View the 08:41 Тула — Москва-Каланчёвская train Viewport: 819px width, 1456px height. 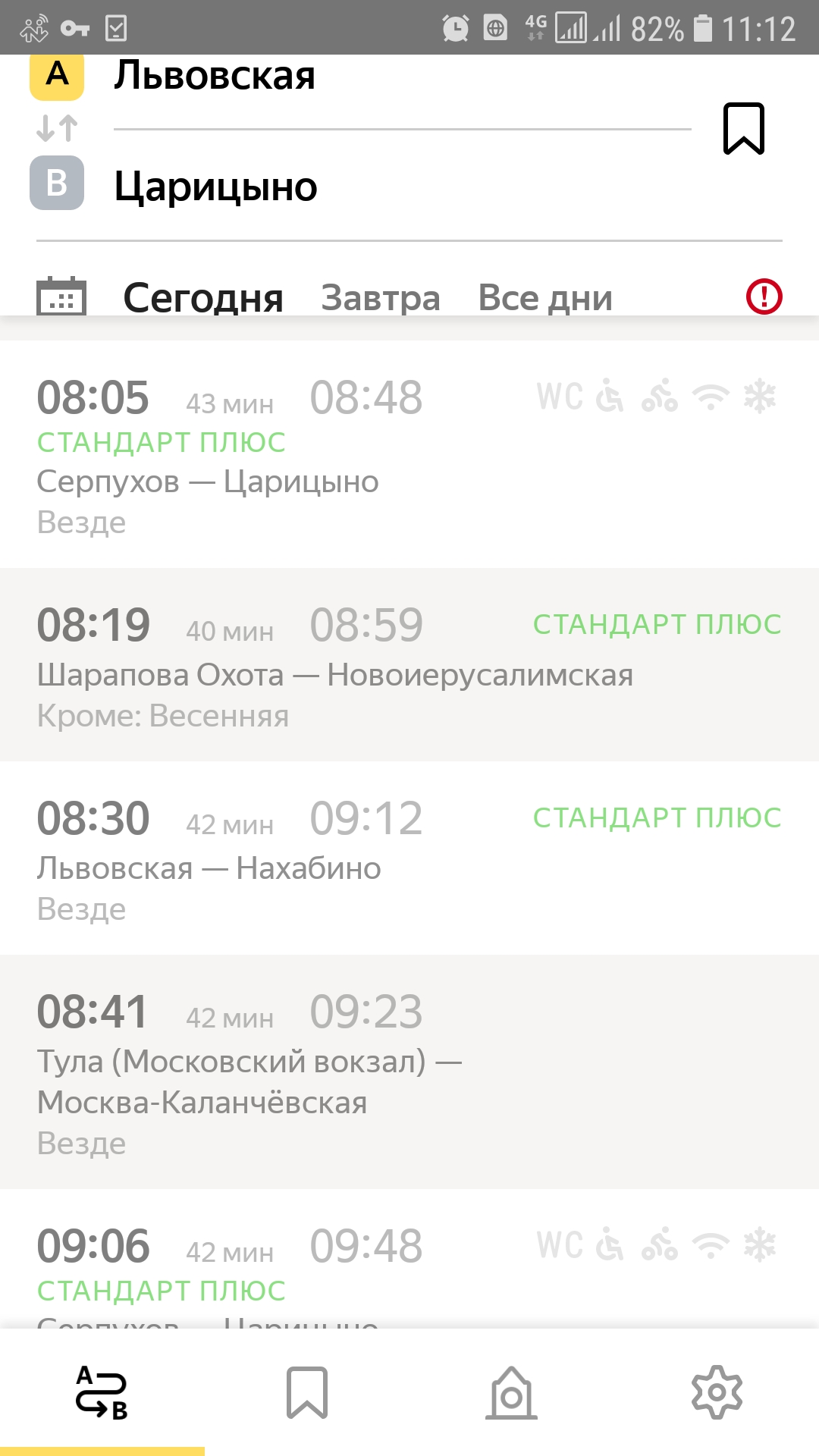point(409,1072)
